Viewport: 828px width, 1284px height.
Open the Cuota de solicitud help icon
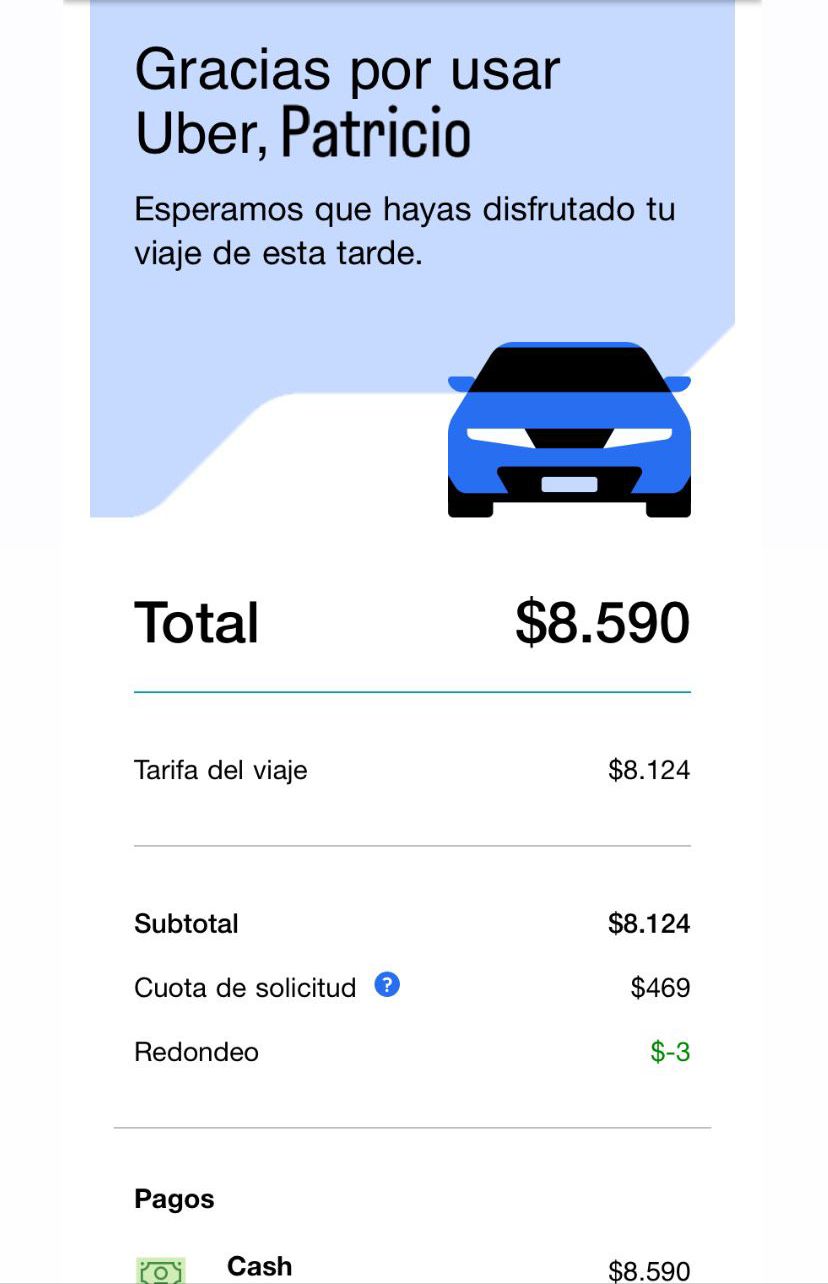coord(387,986)
